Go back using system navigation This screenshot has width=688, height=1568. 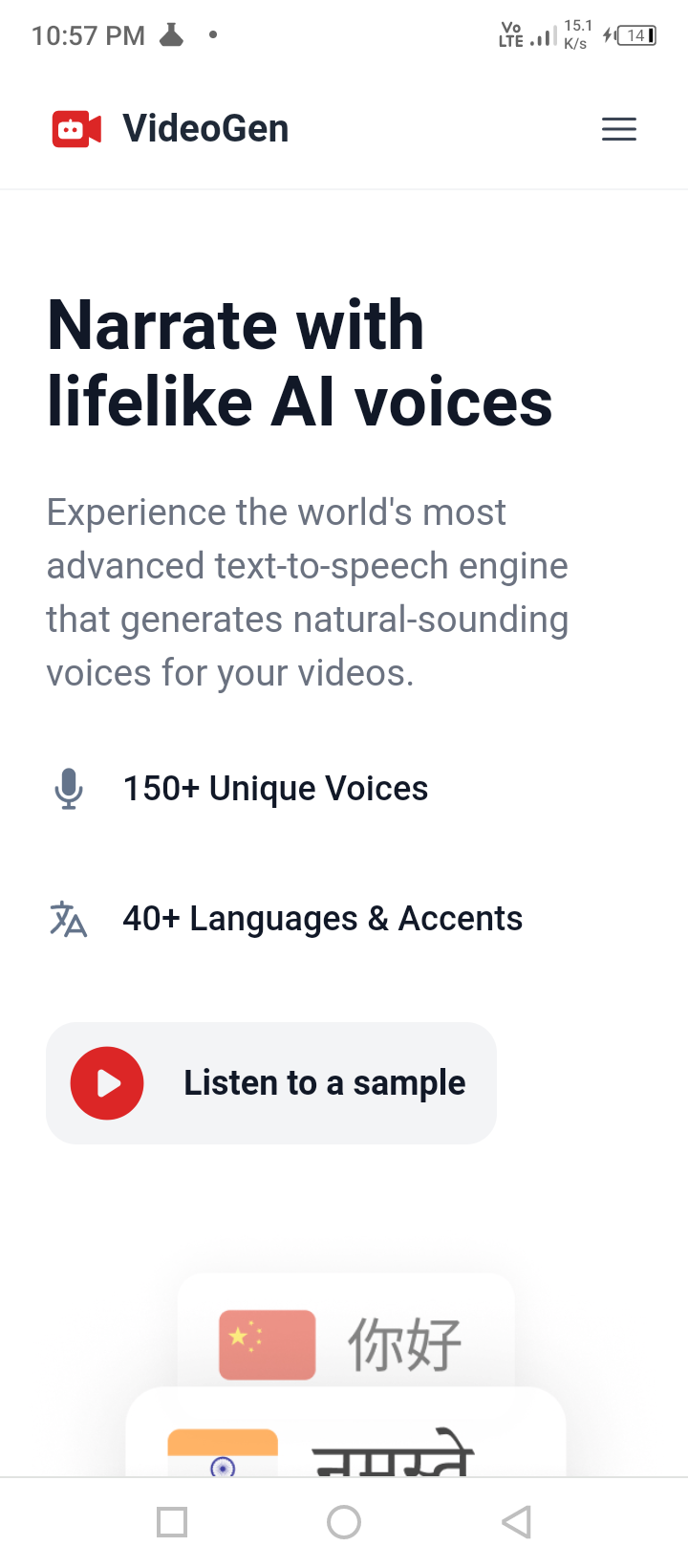(x=516, y=1521)
